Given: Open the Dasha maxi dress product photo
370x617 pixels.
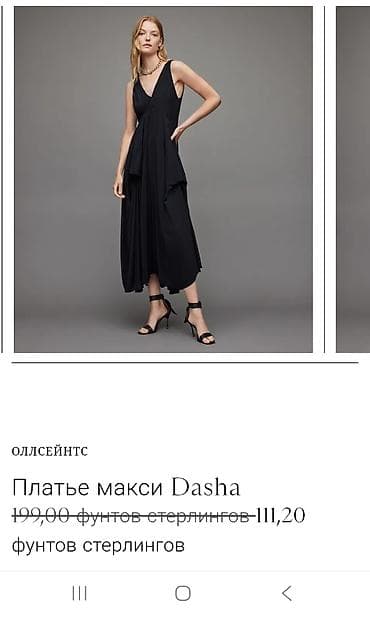Looking at the screenshot, I should coord(164,179).
